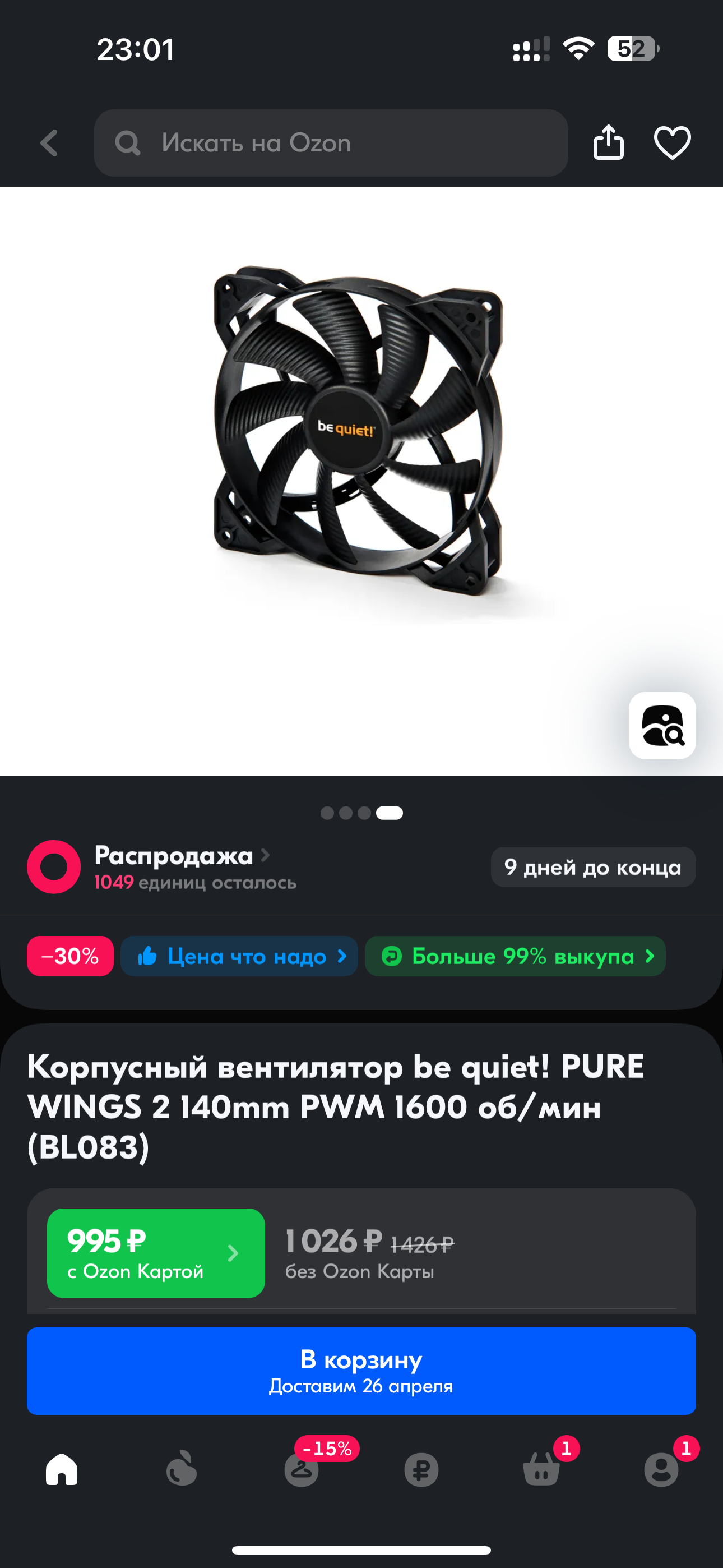Go back to the previous page

pyautogui.click(x=49, y=144)
